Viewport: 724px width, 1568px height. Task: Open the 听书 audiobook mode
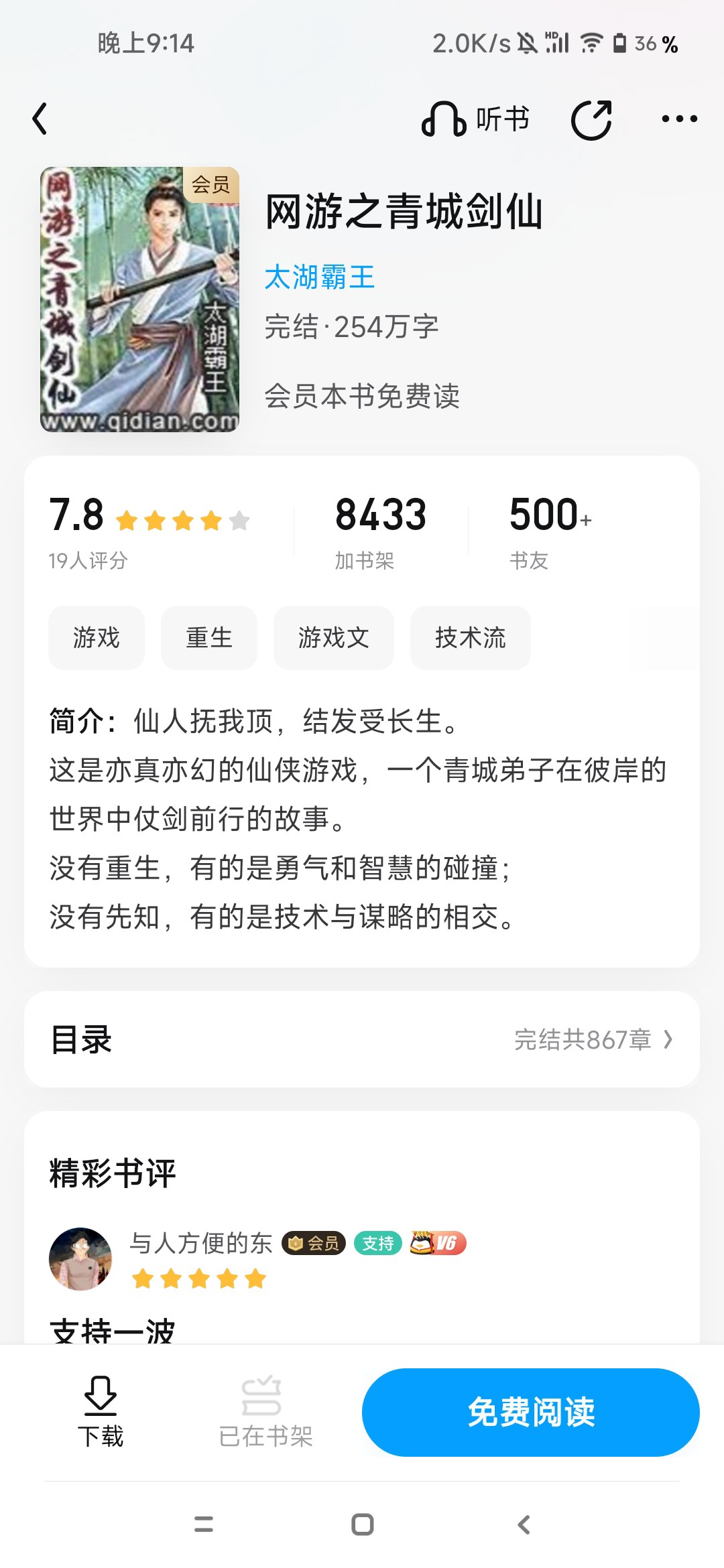475,119
